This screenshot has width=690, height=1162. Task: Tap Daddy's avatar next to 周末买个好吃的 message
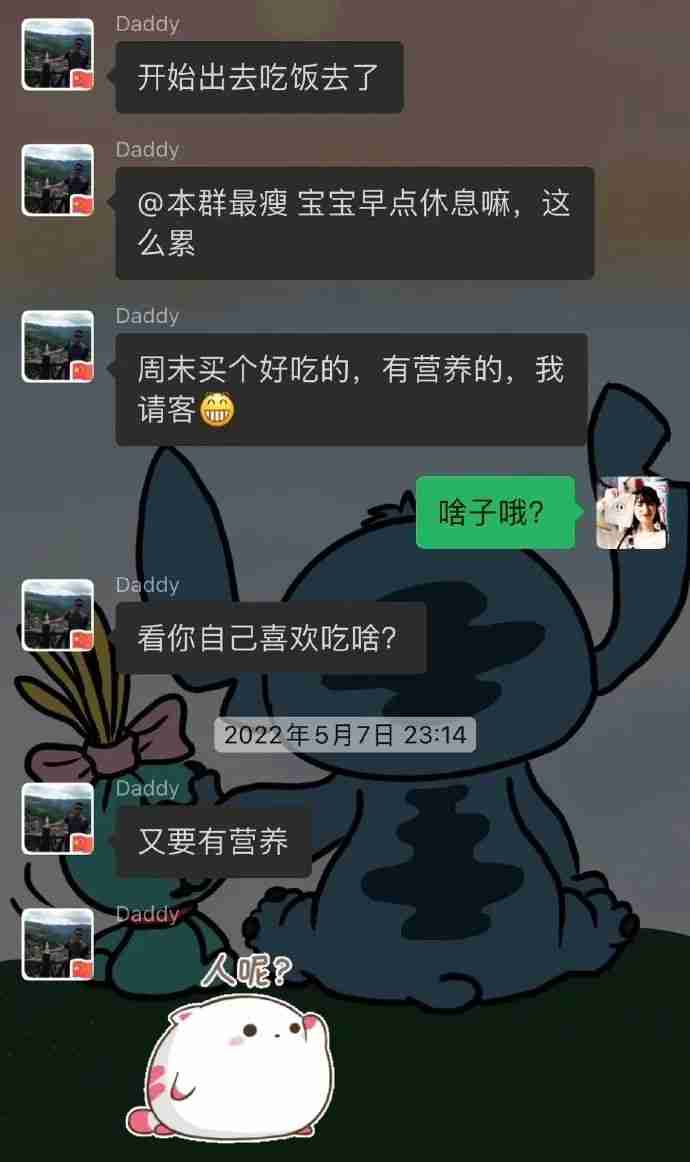pos(58,347)
